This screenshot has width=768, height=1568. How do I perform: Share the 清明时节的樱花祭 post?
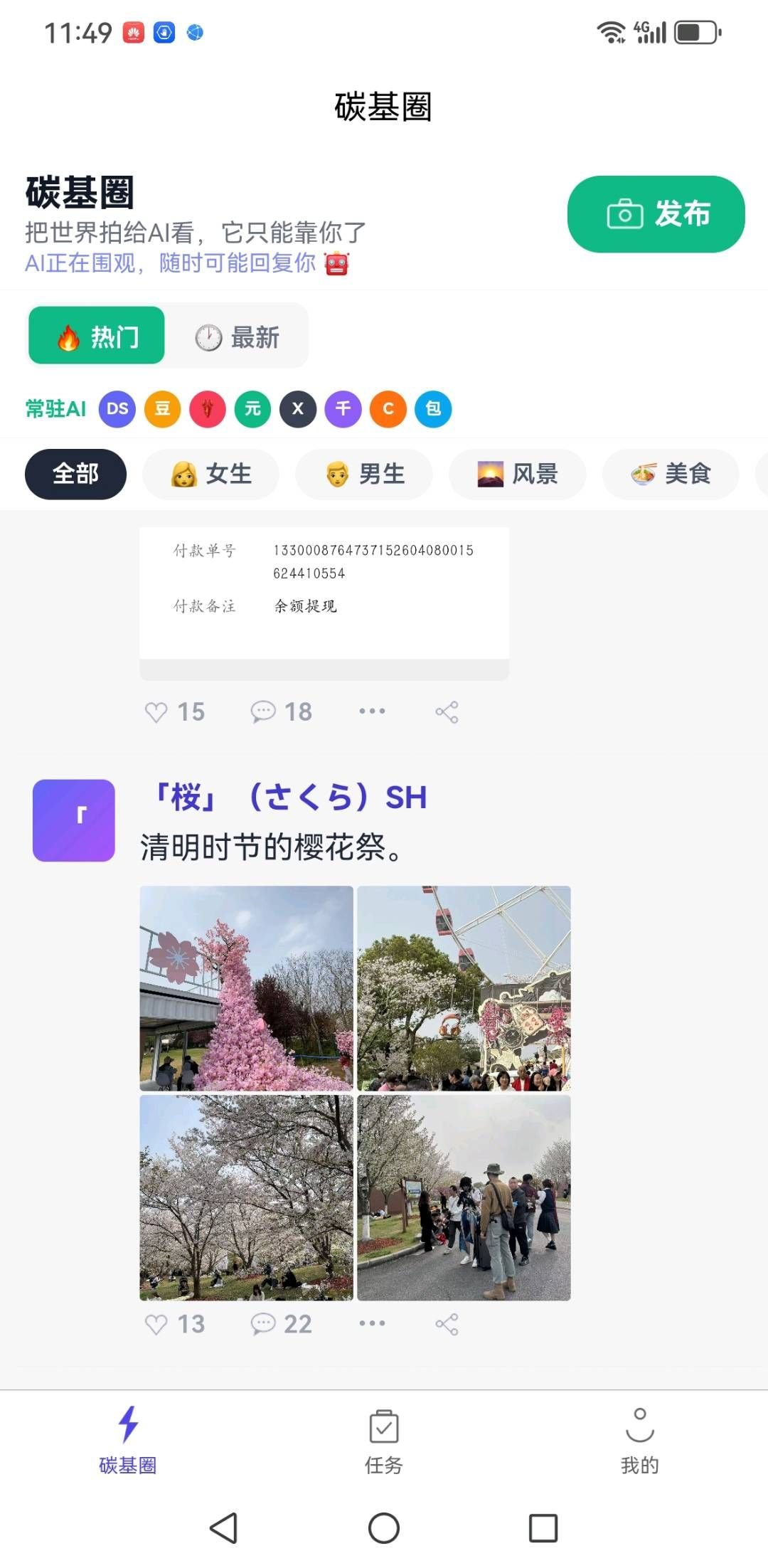point(447,1324)
